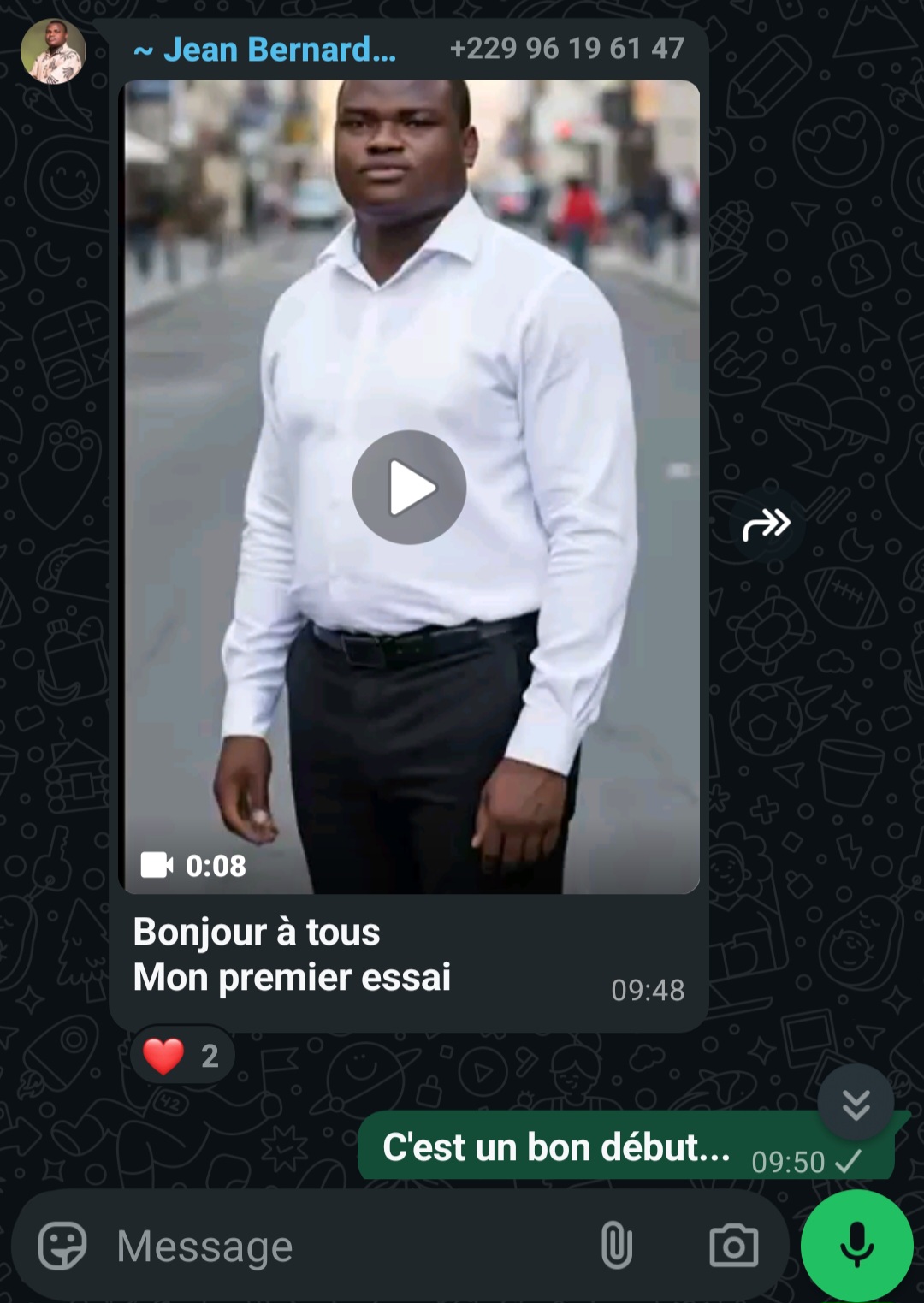The width and height of the screenshot is (924, 1303).
Task: Forward the video message
Action: click(x=766, y=524)
